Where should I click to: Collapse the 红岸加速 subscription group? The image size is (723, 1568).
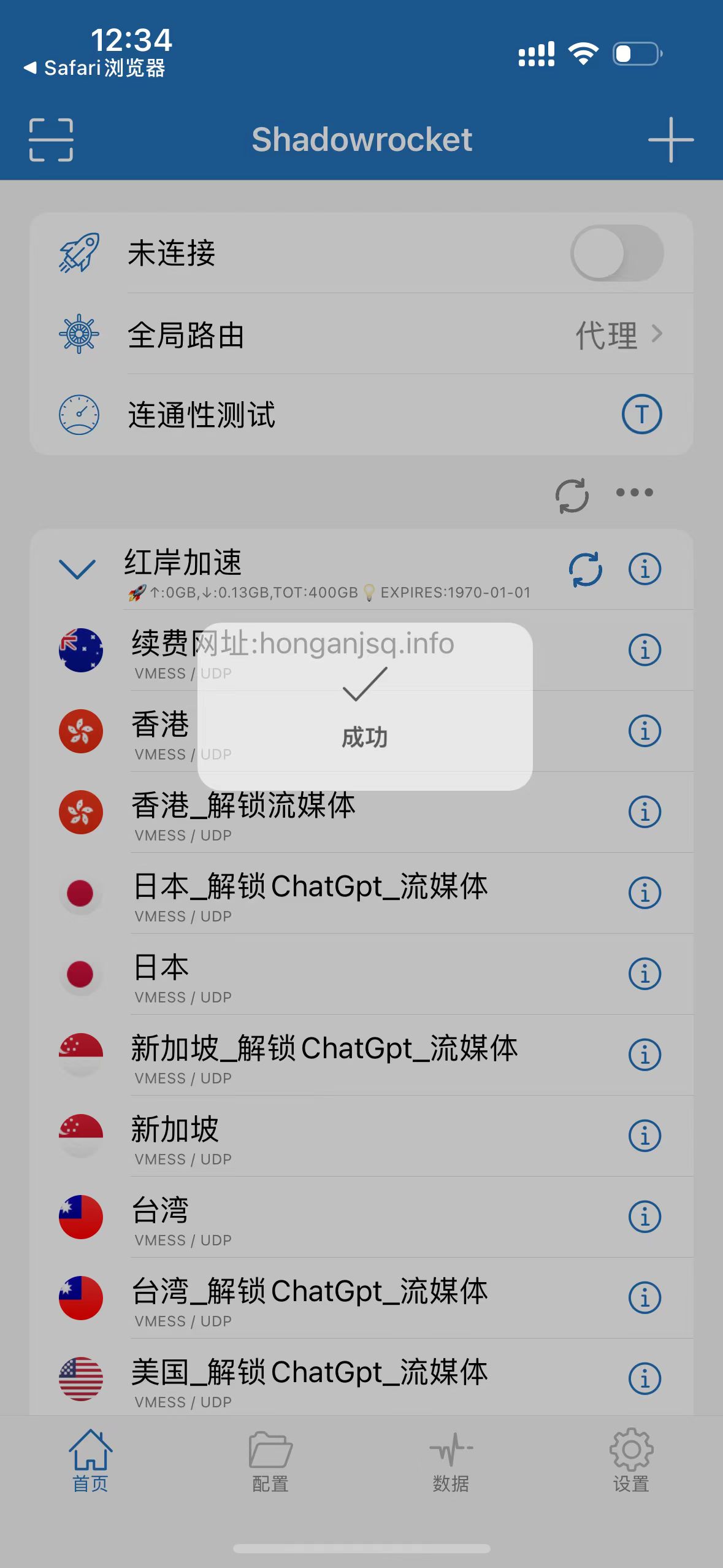(77, 569)
